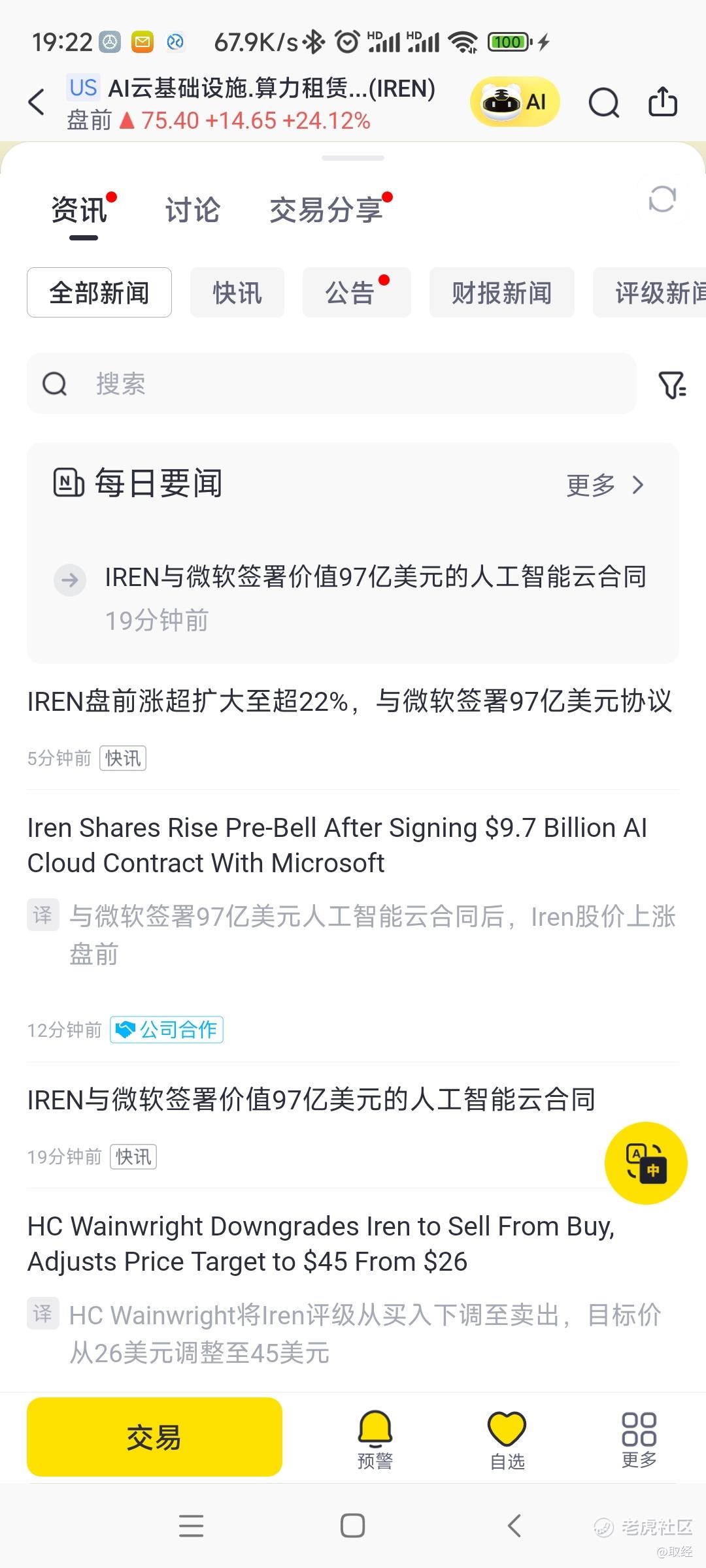This screenshot has width=706, height=1568.
Task: Open the AI assistant button
Action: [515, 102]
